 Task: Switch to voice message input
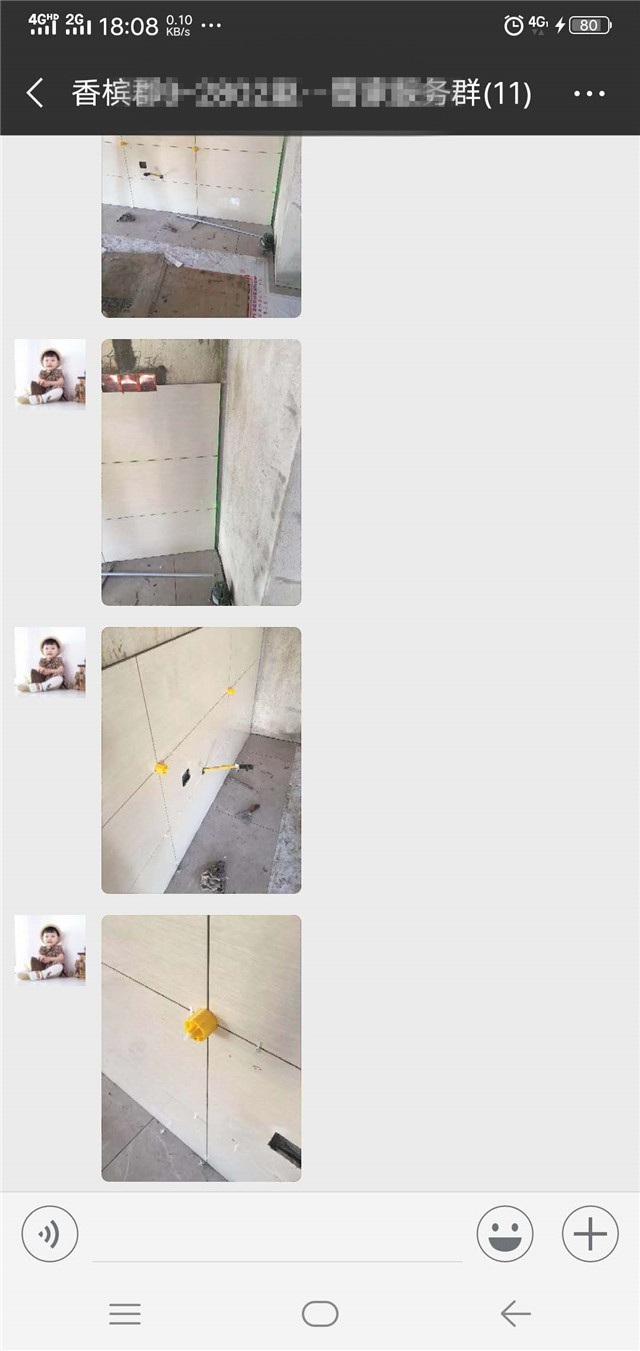(50, 1234)
